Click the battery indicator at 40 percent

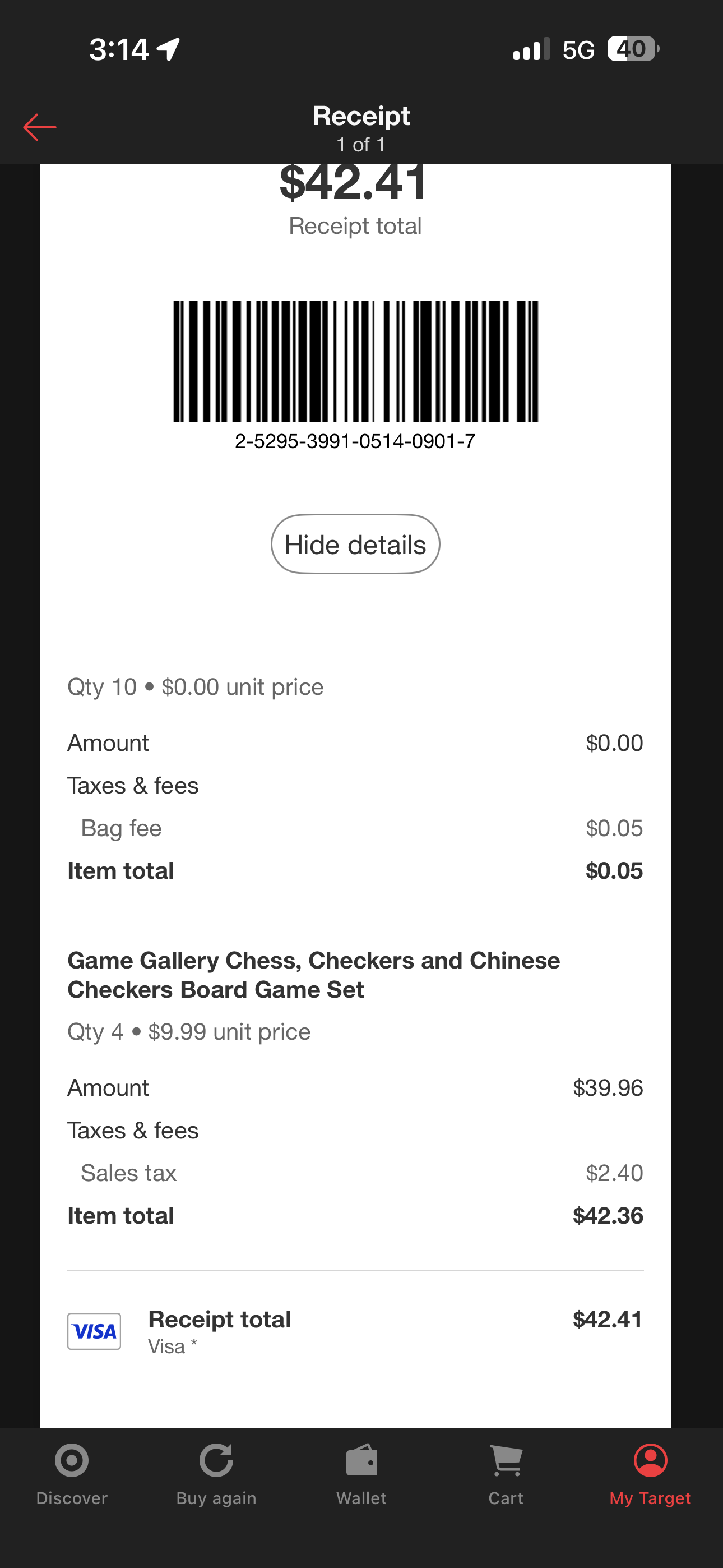click(x=633, y=49)
